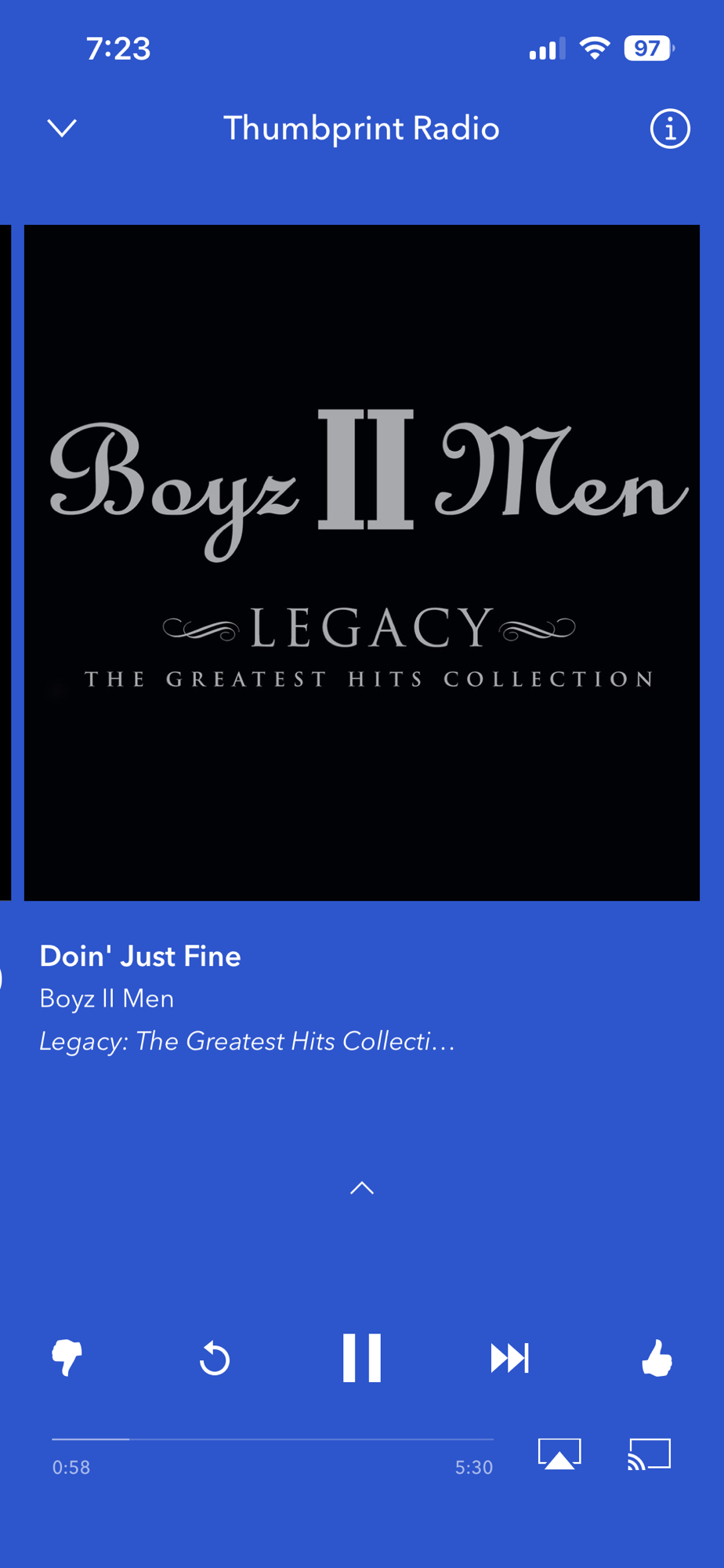
Task: Replay the current track
Action: (215, 1359)
